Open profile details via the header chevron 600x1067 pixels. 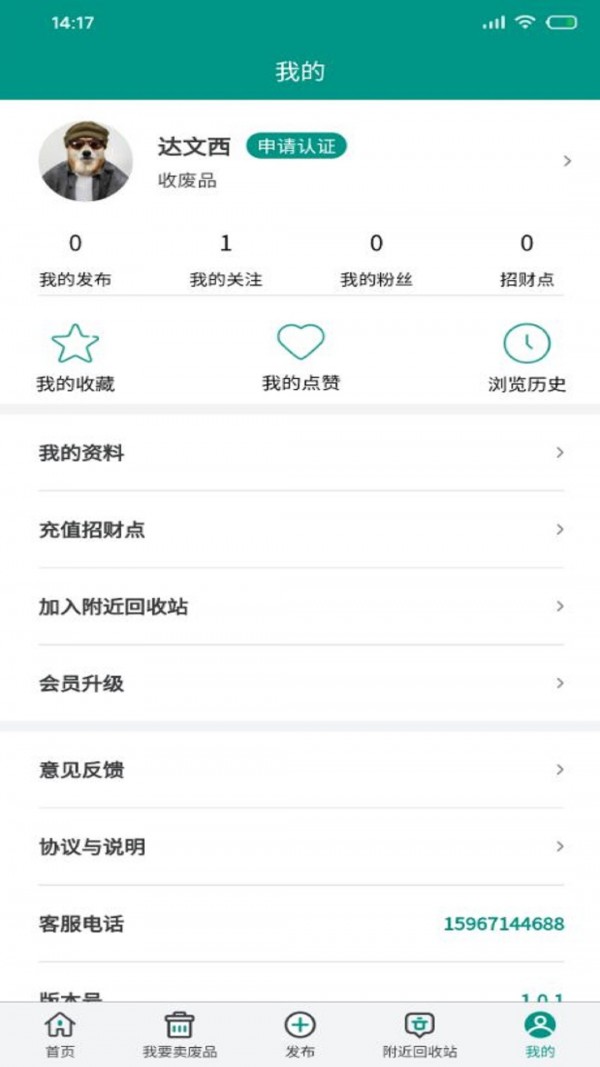pos(567,161)
